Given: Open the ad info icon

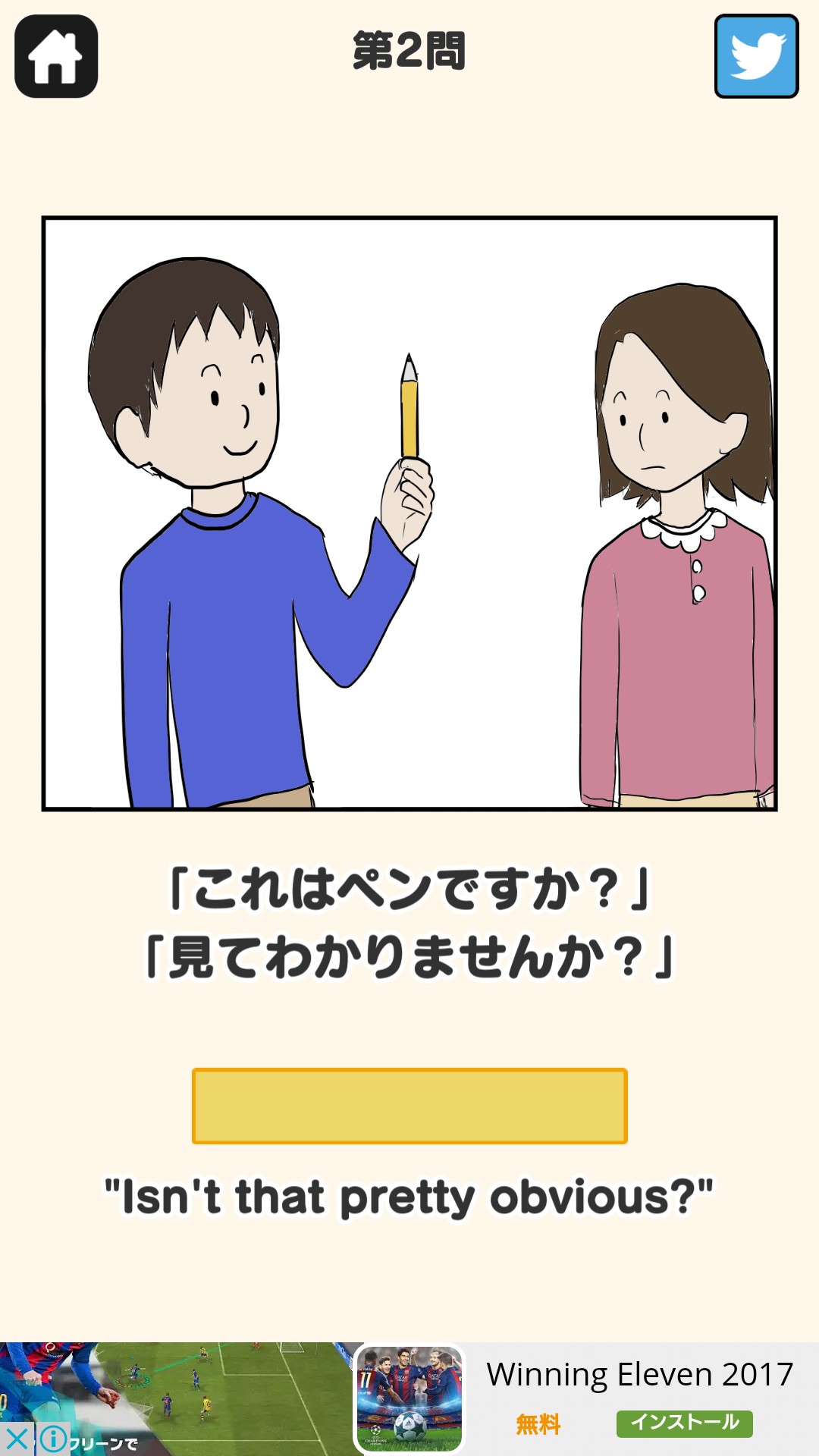Looking at the screenshot, I should [53, 1439].
